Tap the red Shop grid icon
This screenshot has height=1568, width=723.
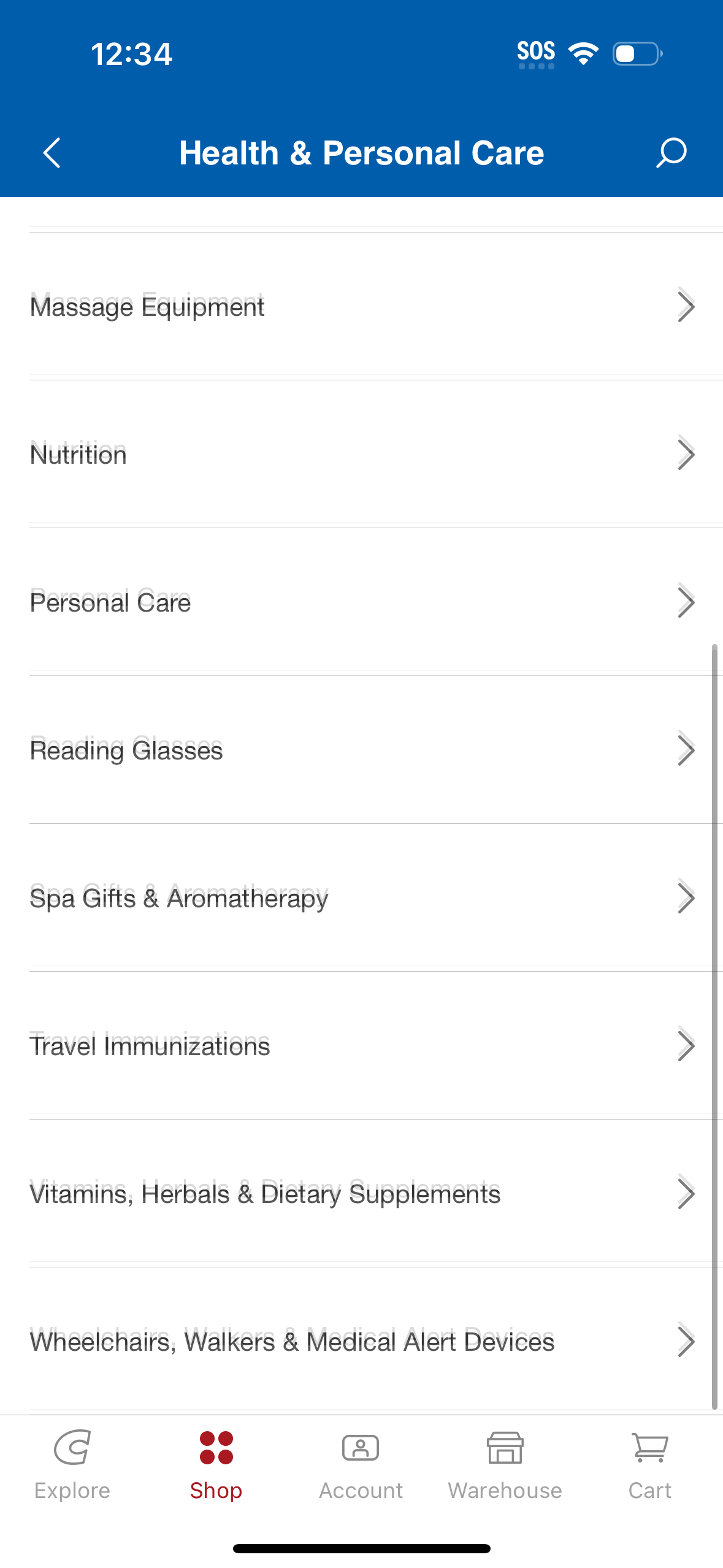pos(215,1448)
